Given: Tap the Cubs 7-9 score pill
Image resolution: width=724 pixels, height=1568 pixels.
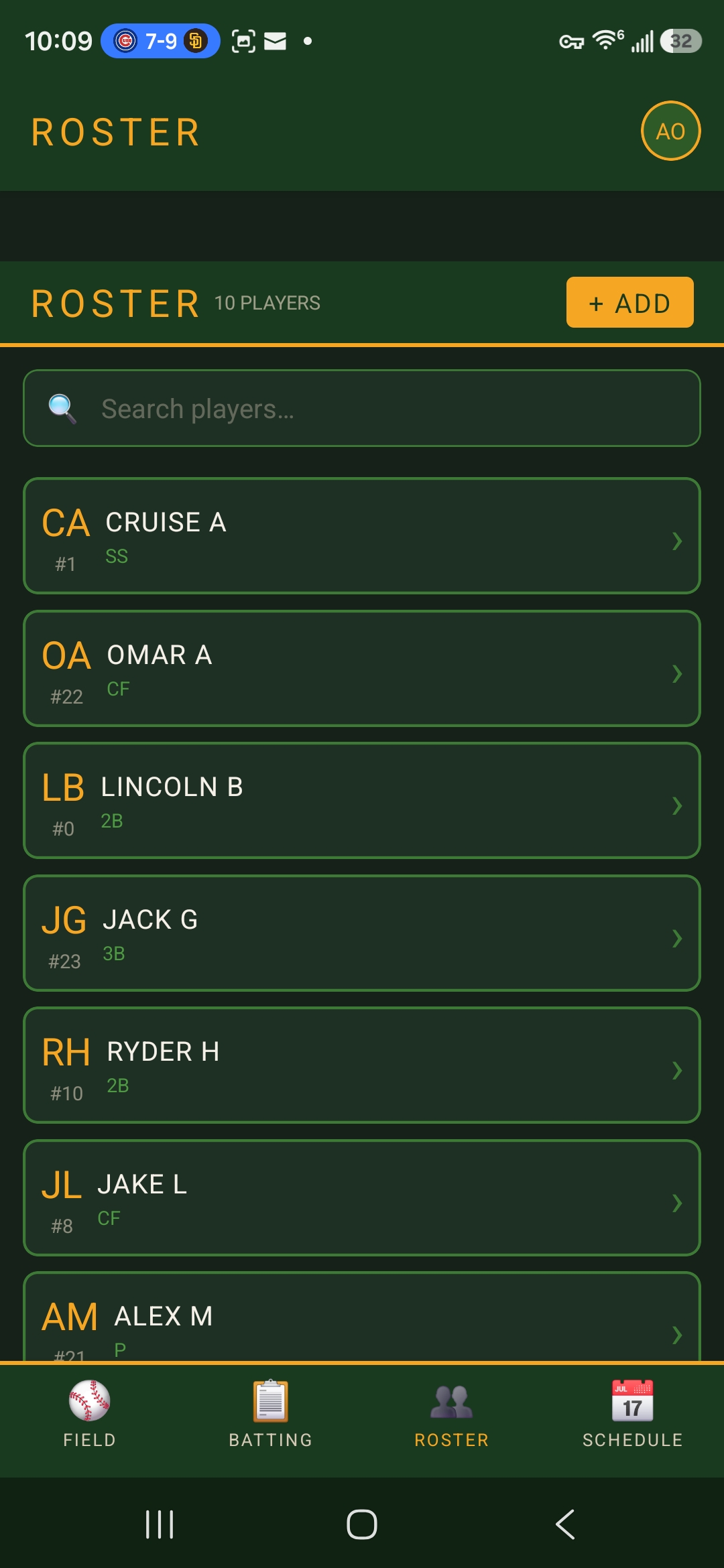Looking at the screenshot, I should (x=161, y=41).
